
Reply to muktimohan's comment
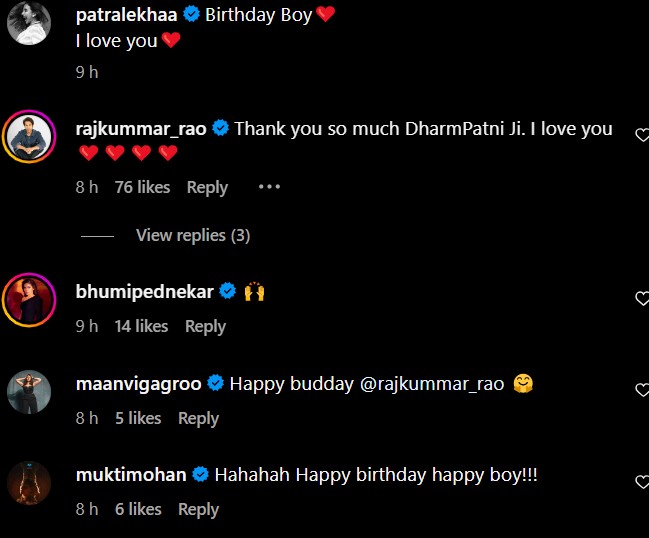pyautogui.click(x=198, y=509)
